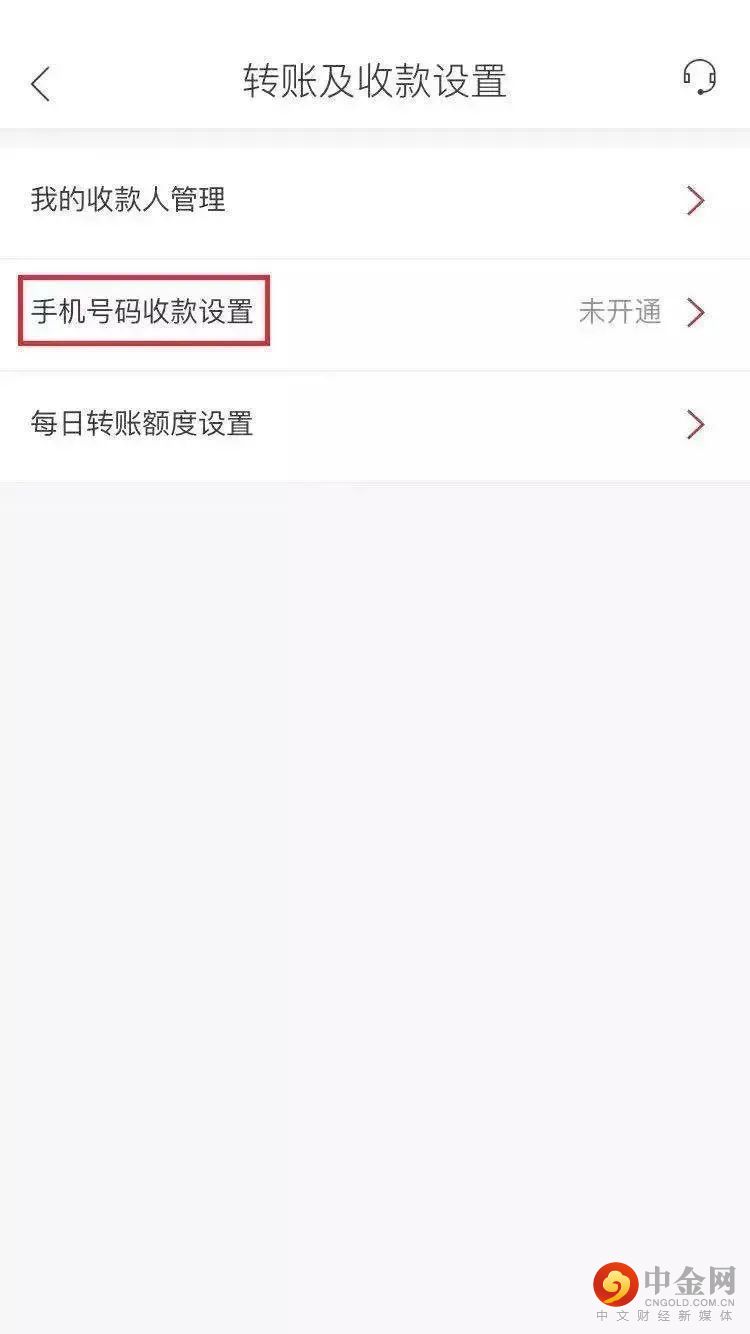Contact customer service via headset icon
The width and height of the screenshot is (750, 1334).
[699, 78]
